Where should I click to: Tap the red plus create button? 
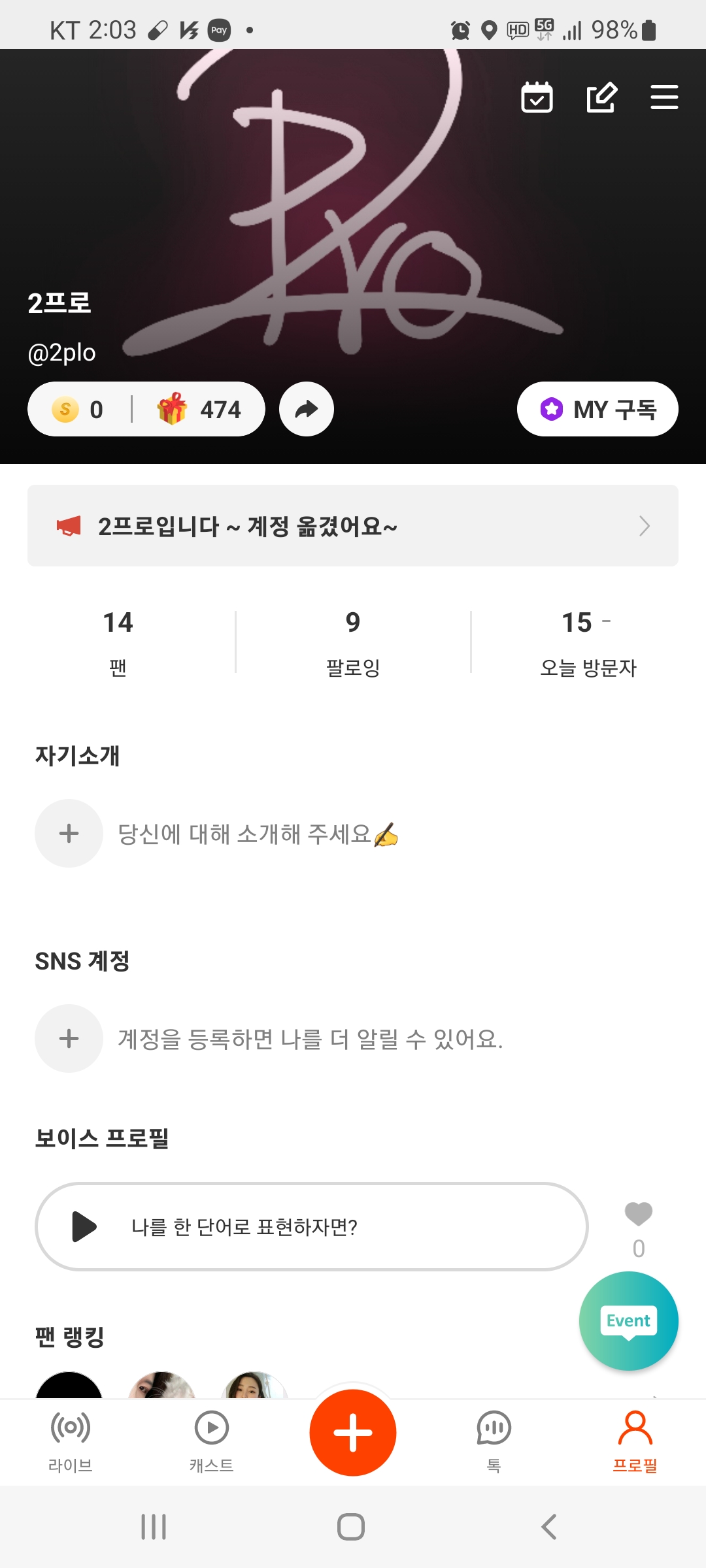point(353,1433)
